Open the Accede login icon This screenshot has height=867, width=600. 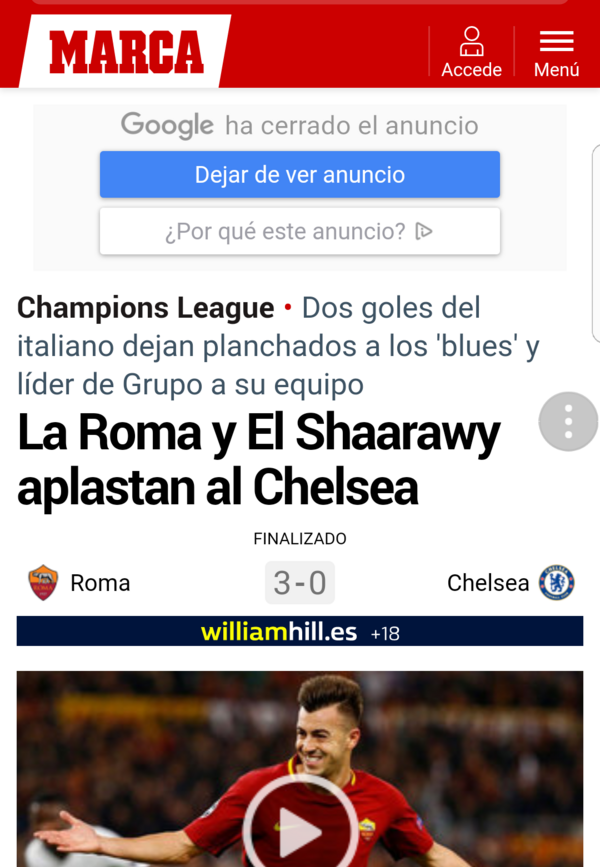point(471,52)
